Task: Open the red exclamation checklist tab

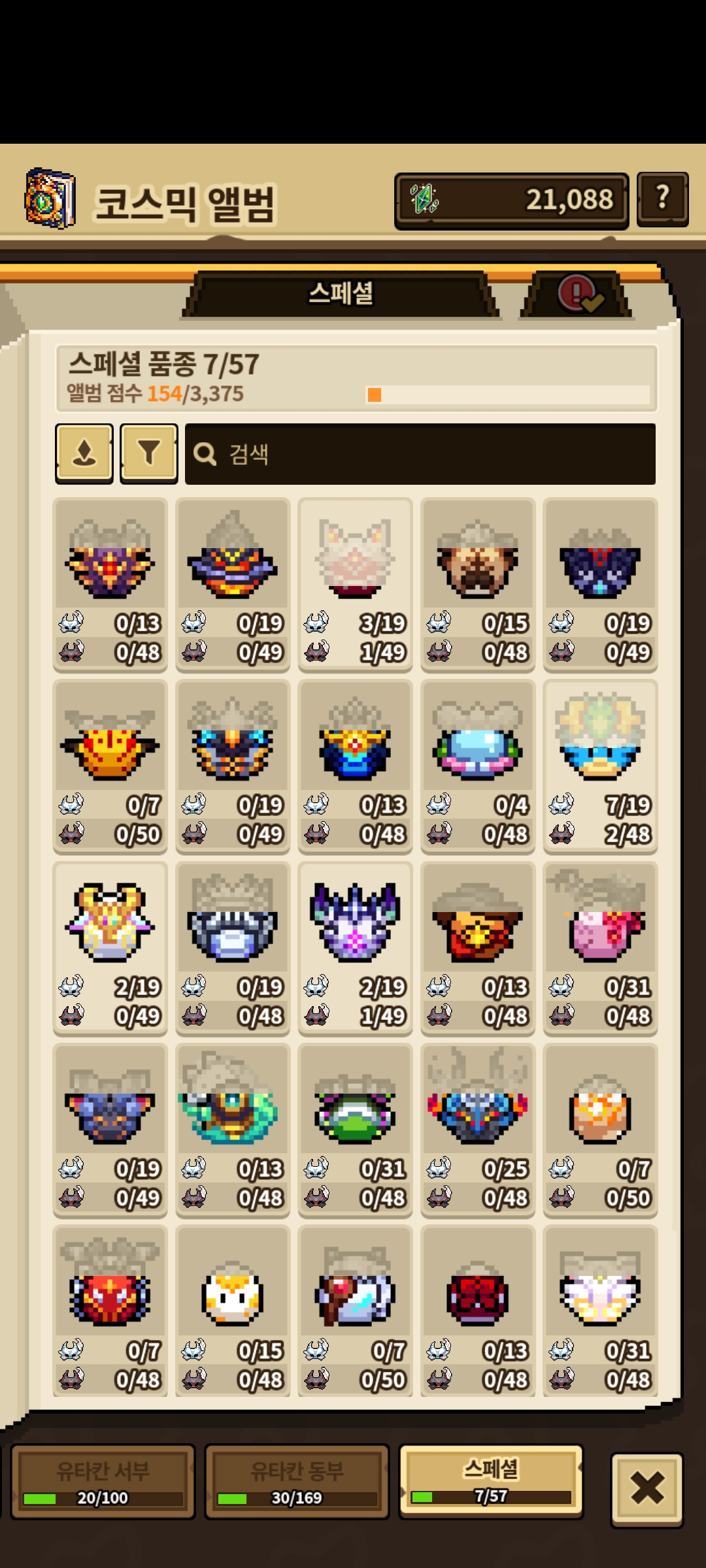Action: click(x=578, y=295)
